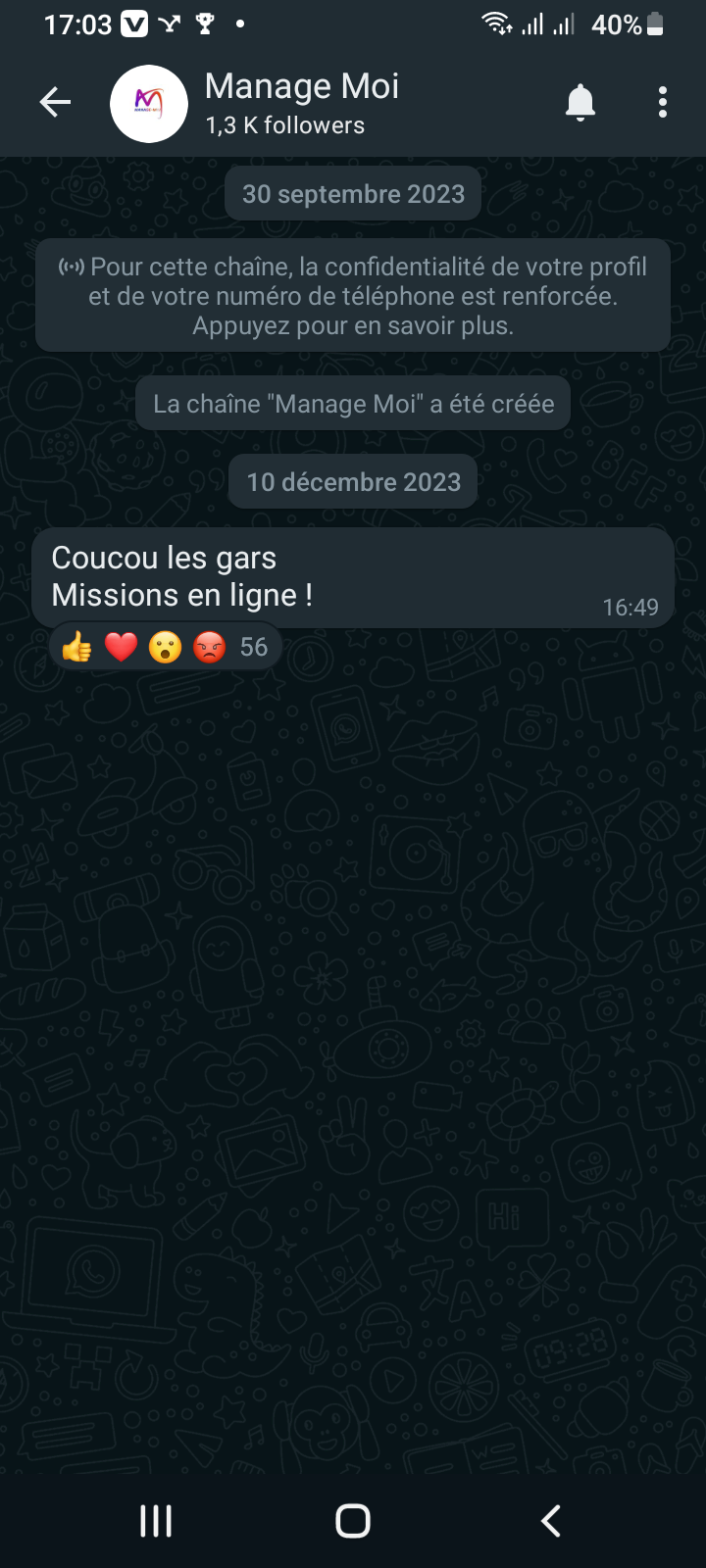The width and height of the screenshot is (706, 1568).
Task: View the 56 reactions on the message
Action: click(x=166, y=647)
